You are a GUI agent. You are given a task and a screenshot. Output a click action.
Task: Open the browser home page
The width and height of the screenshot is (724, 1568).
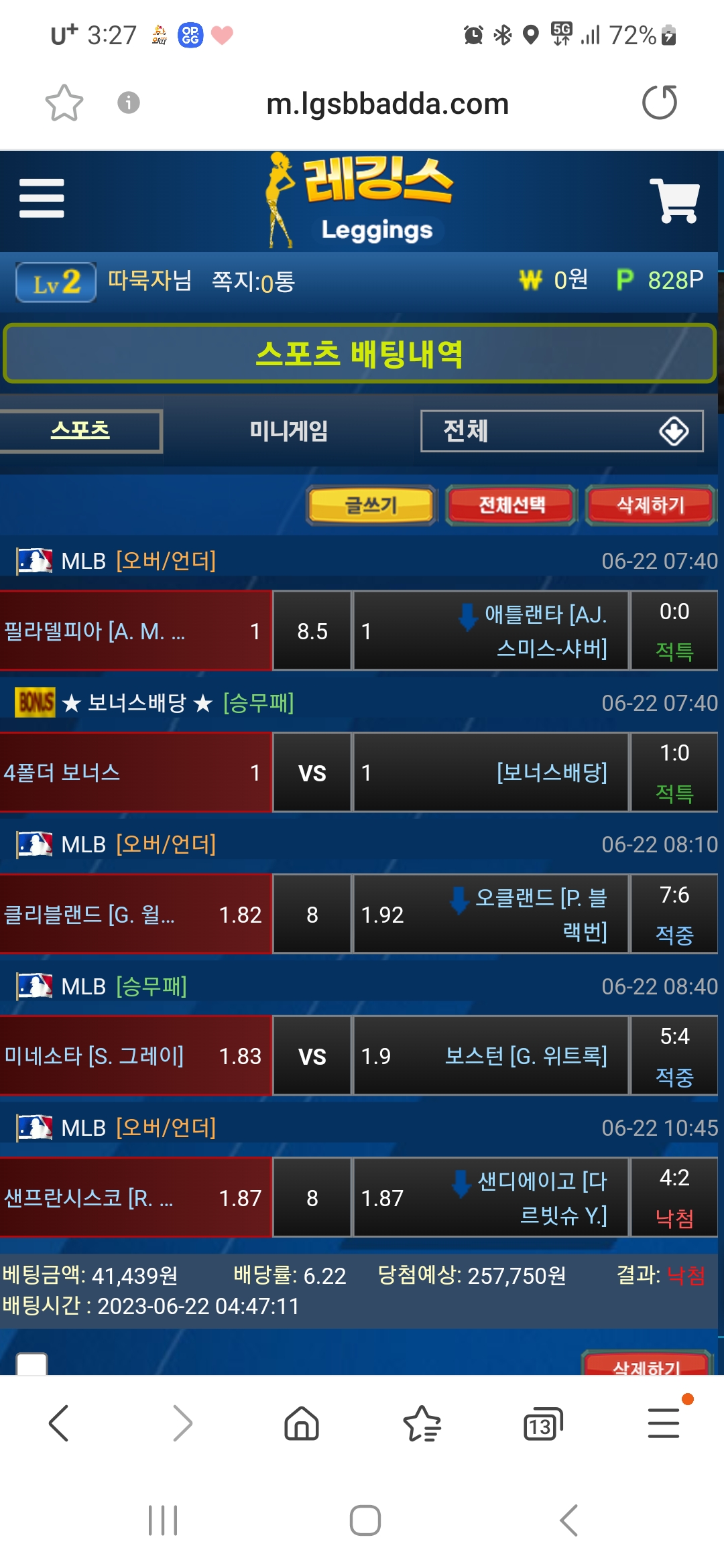[x=302, y=1423]
